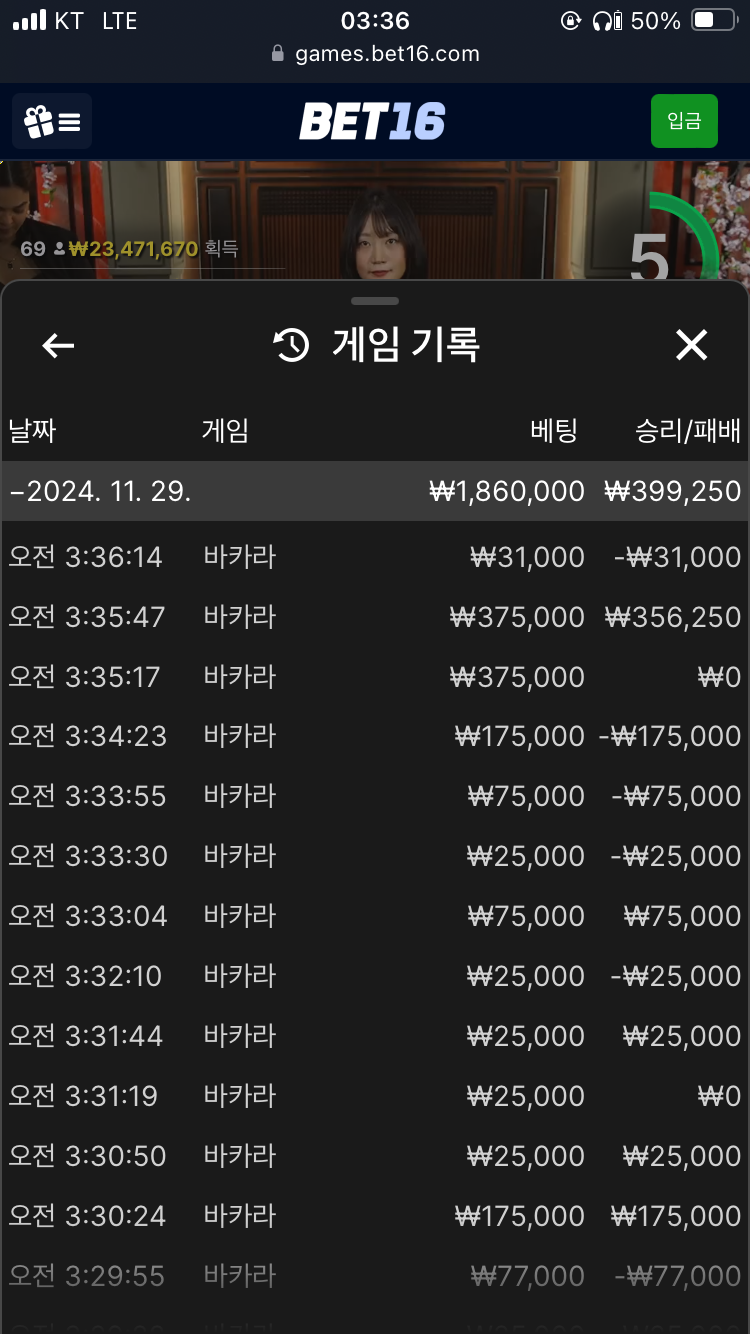The height and width of the screenshot is (1334, 750).
Task: Open the 오전 3:32:10 바카라 record
Action: pos(375,976)
